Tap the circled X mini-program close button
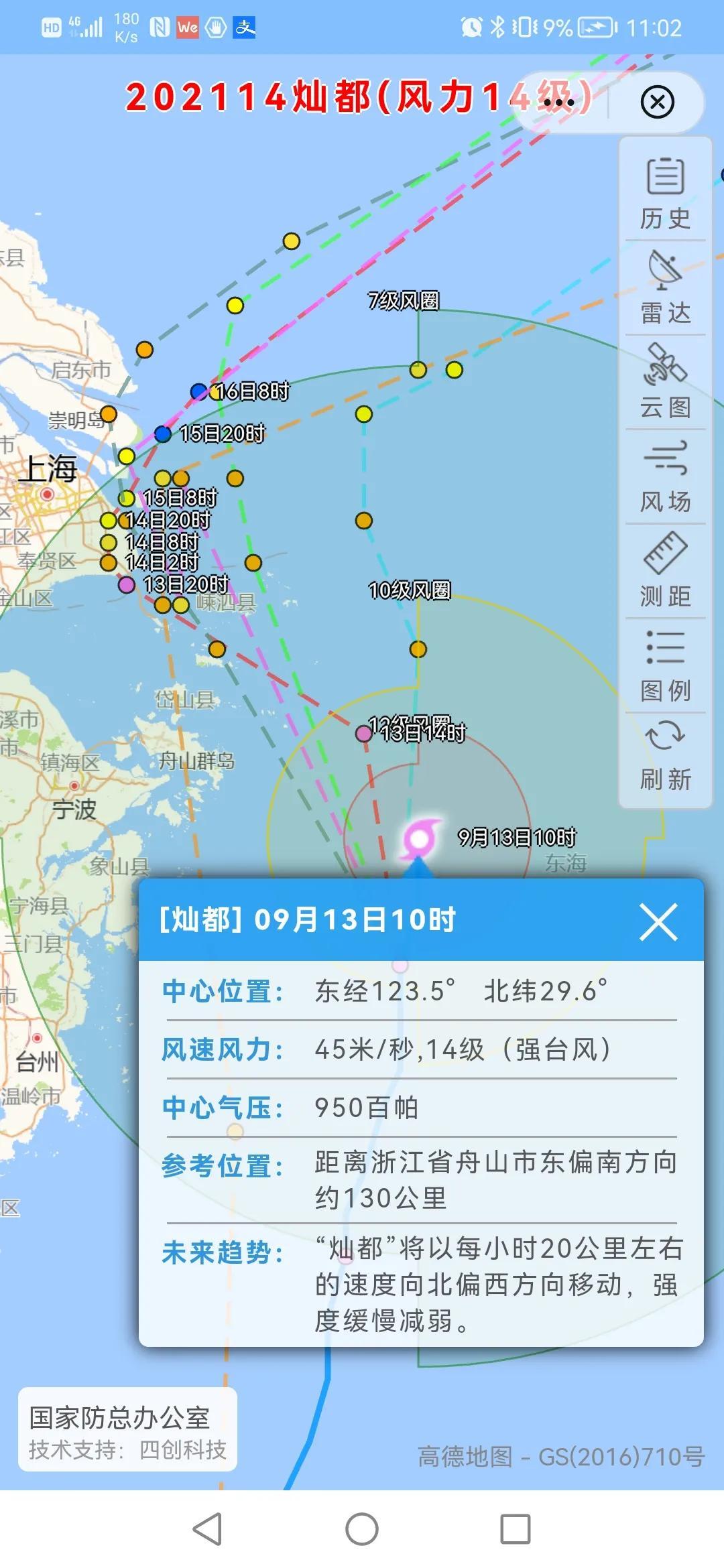This screenshot has height=1568, width=724. (x=657, y=103)
